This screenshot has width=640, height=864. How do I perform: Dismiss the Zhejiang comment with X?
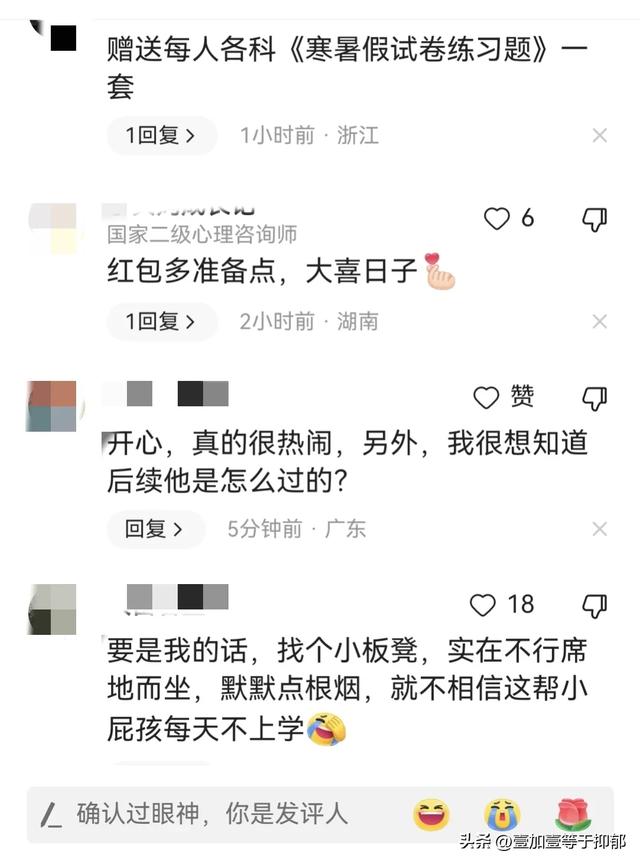click(x=600, y=135)
